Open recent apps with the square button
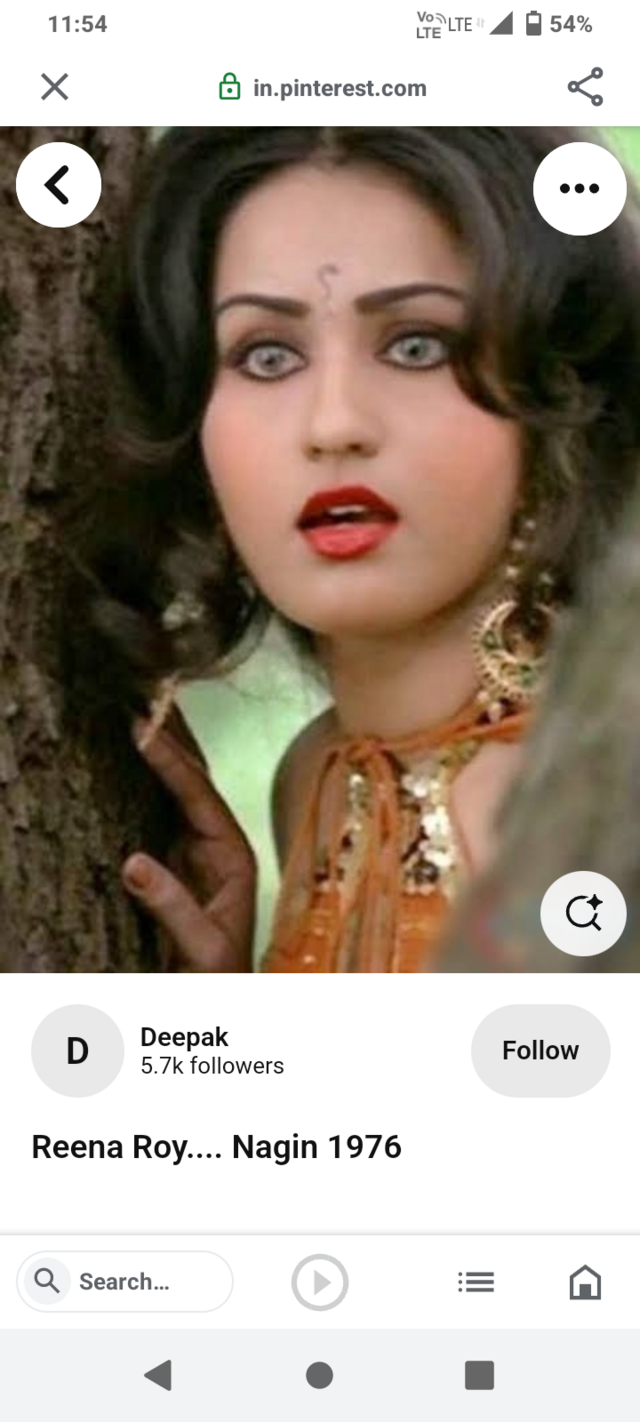The width and height of the screenshot is (640, 1422). click(x=480, y=1376)
